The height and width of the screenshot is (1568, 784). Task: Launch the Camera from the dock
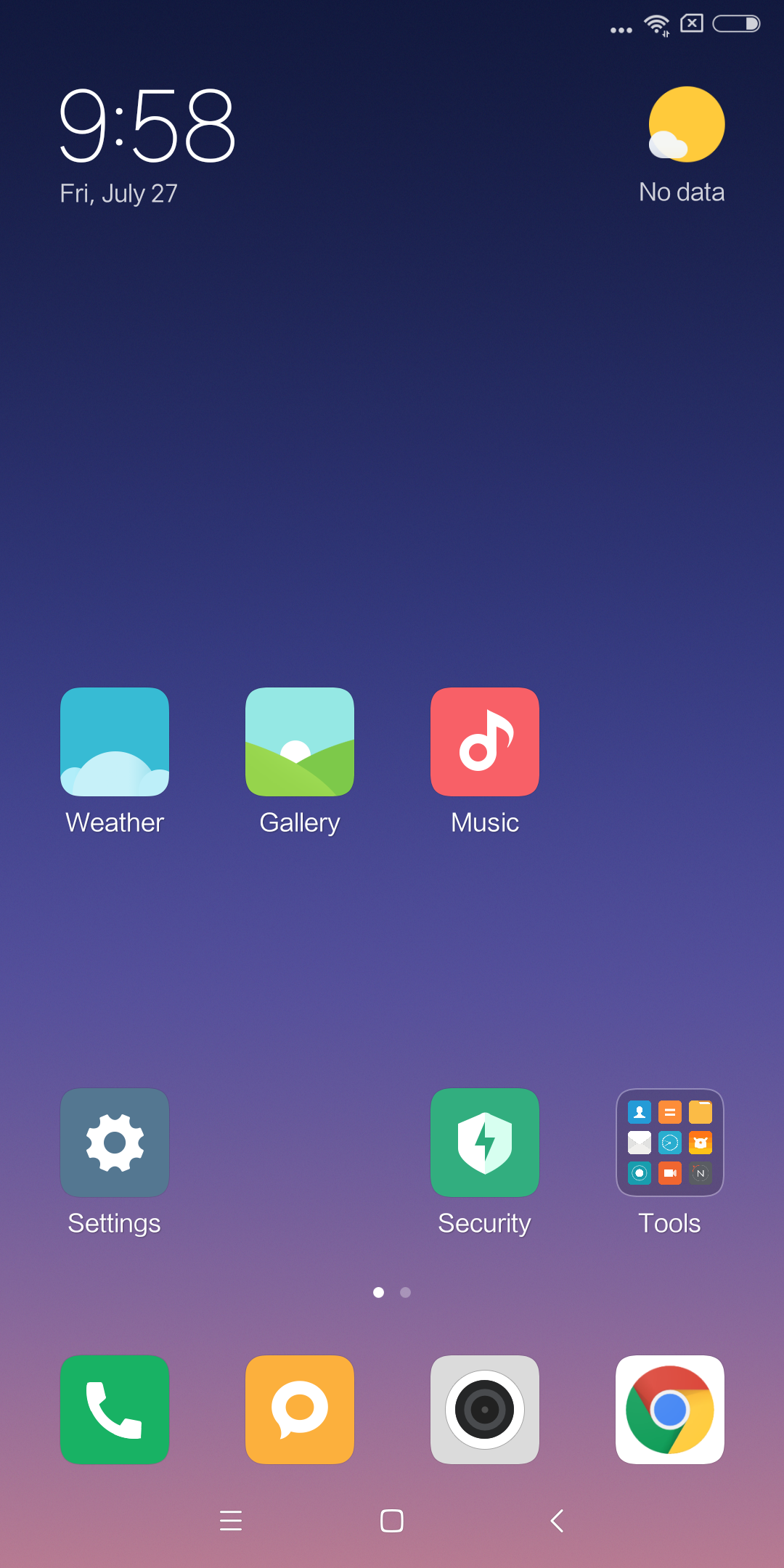tap(485, 1410)
